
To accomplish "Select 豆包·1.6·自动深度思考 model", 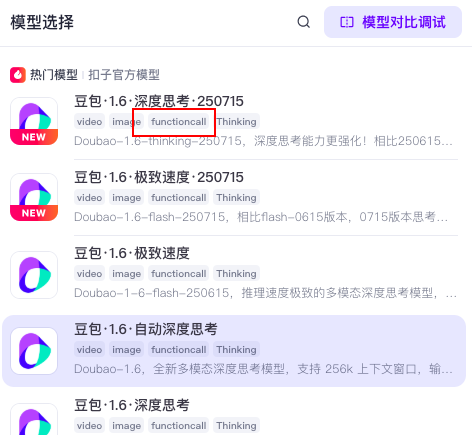I will [234, 351].
